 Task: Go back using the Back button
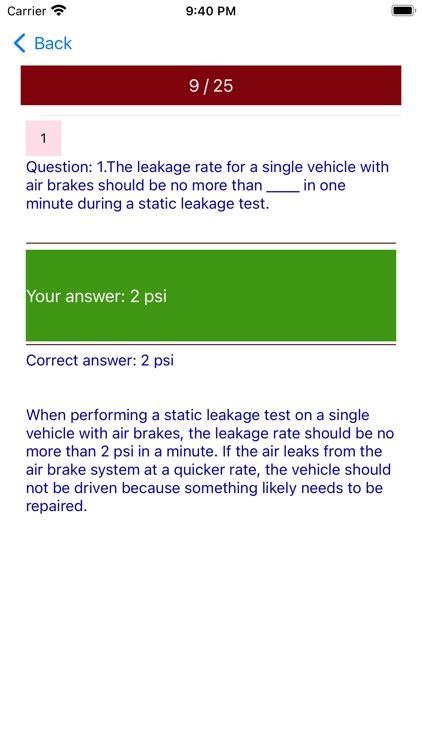click(x=43, y=44)
